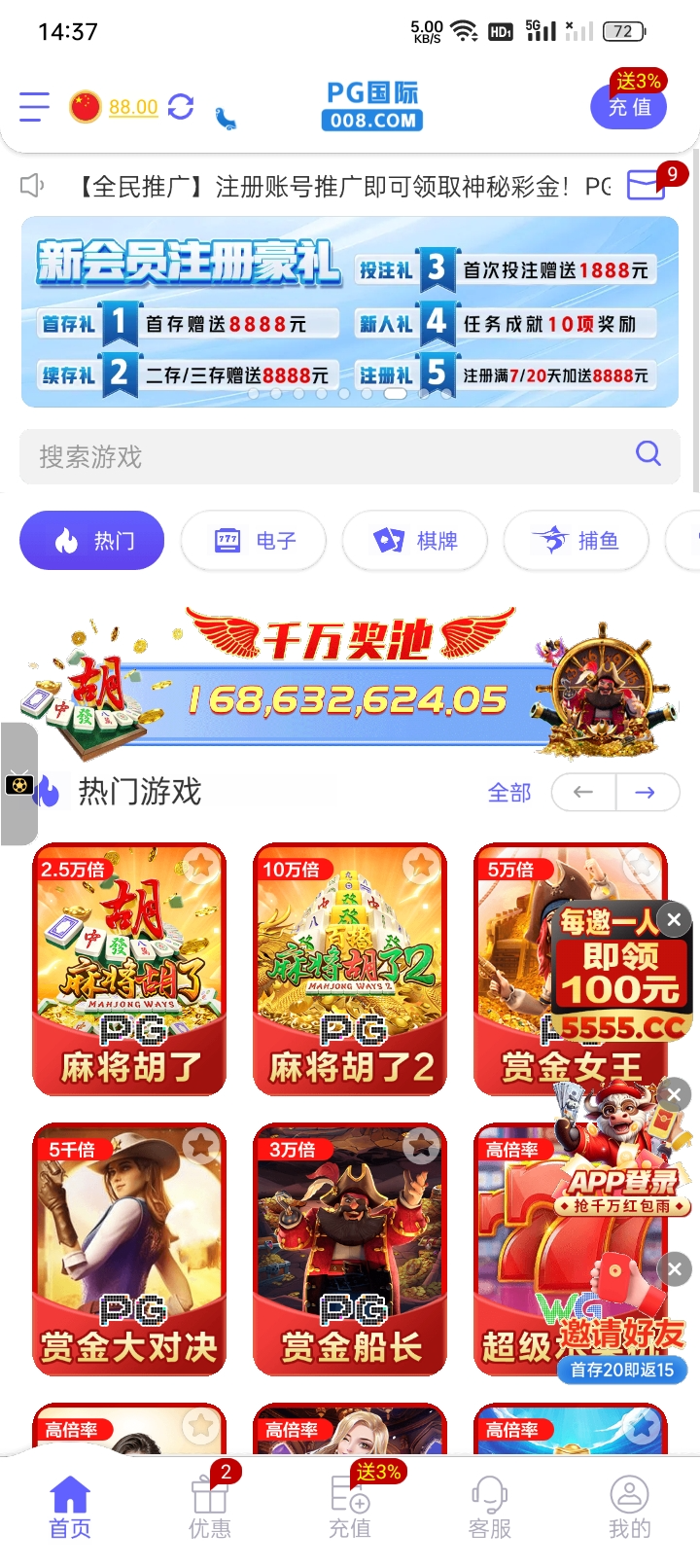Refresh the 88.00 balance
This screenshot has height=1568, width=700.
[x=181, y=106]
